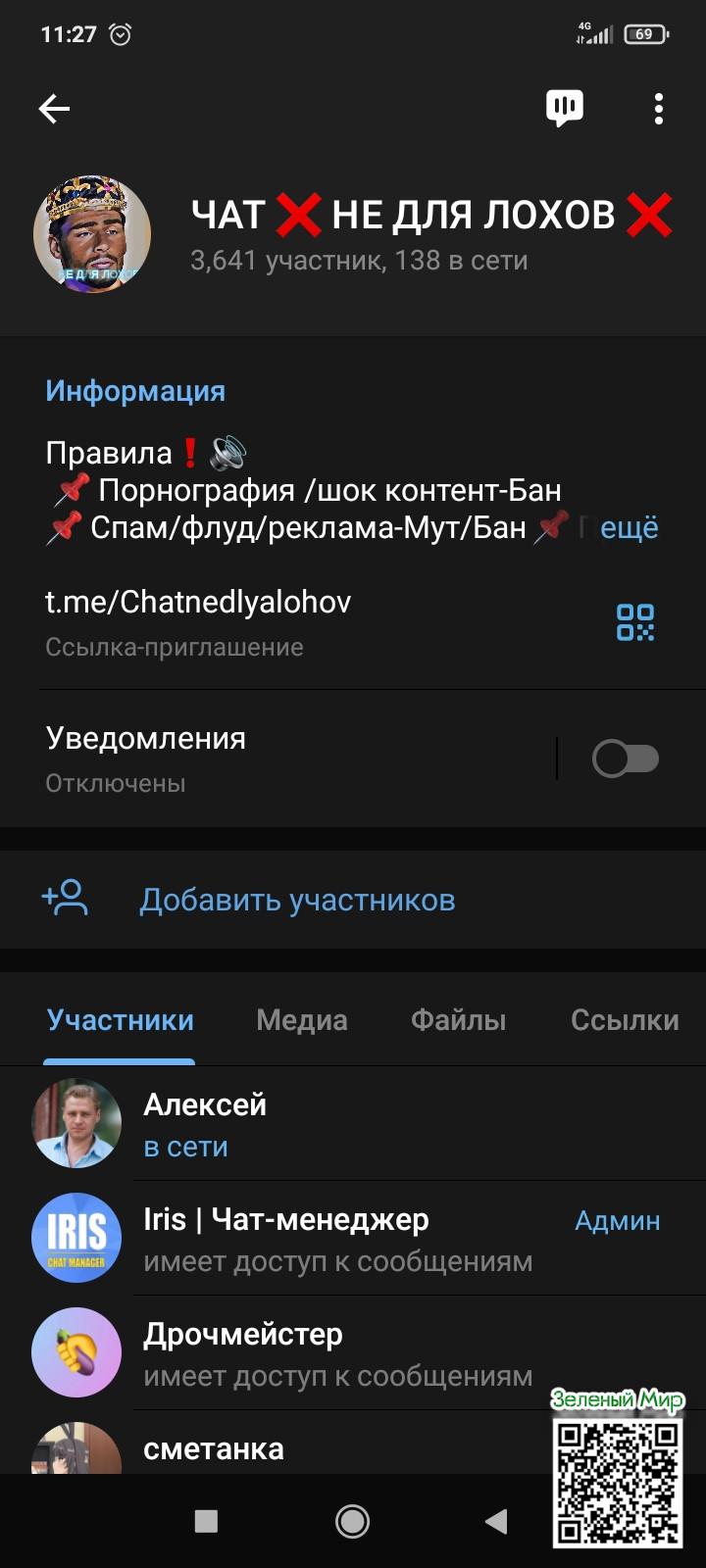Open member сметанка
The image size is (706, 1568).
pos(214,1448)
